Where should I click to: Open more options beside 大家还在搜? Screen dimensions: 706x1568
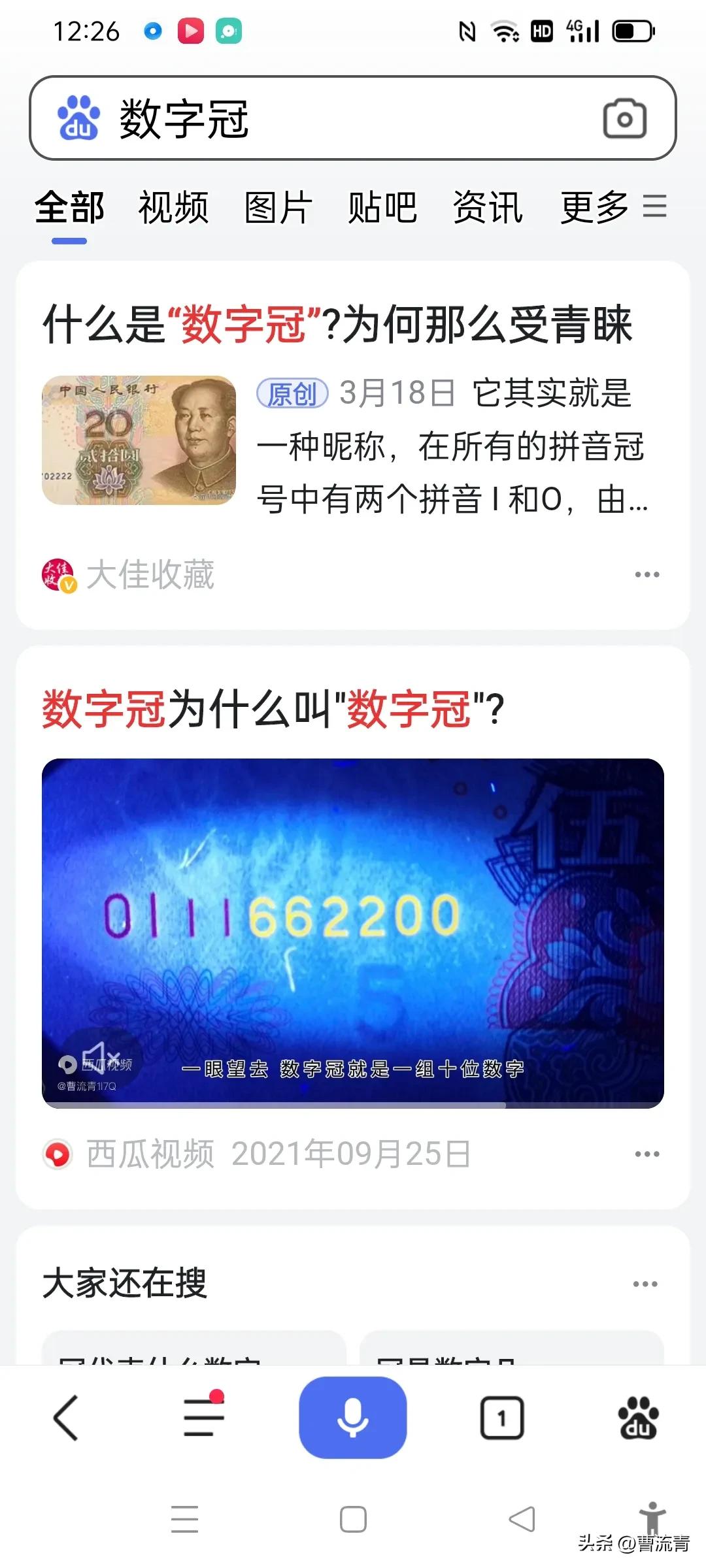click(x=644, y=1284)
